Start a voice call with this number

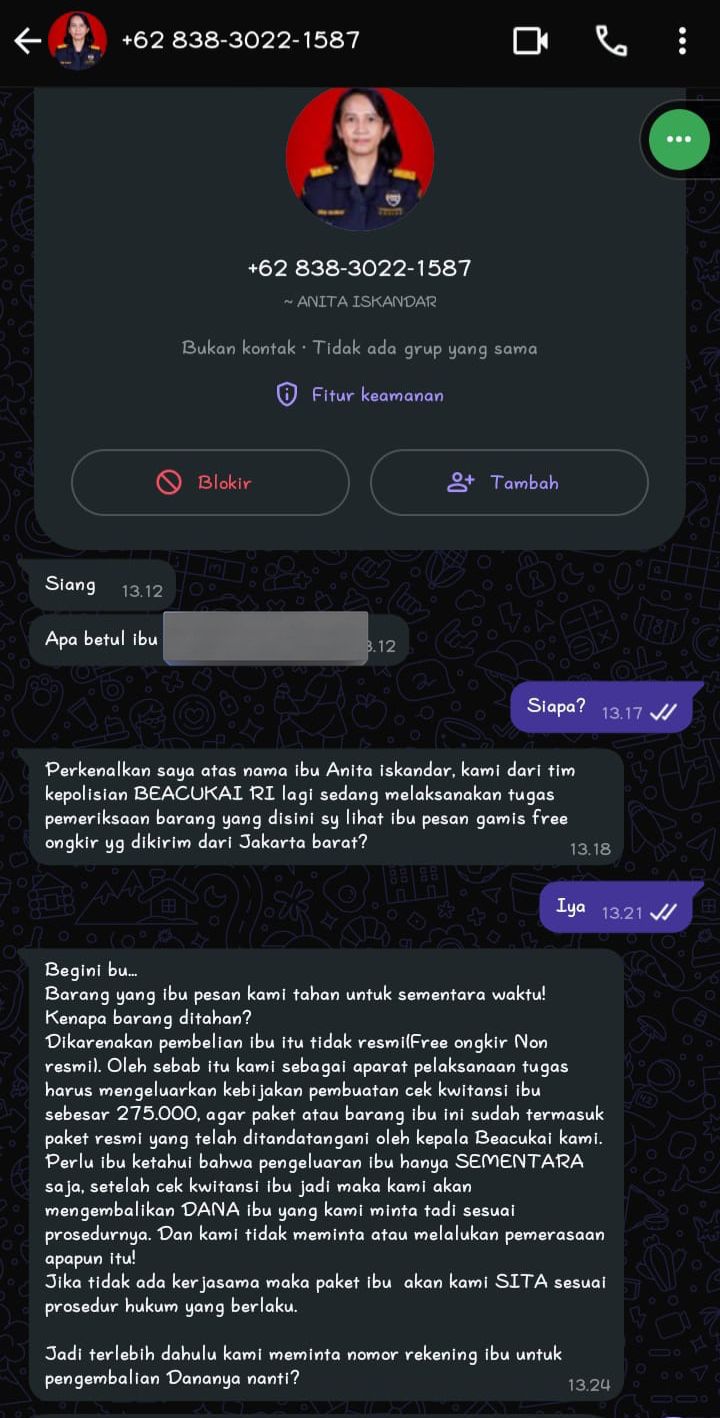611,40
